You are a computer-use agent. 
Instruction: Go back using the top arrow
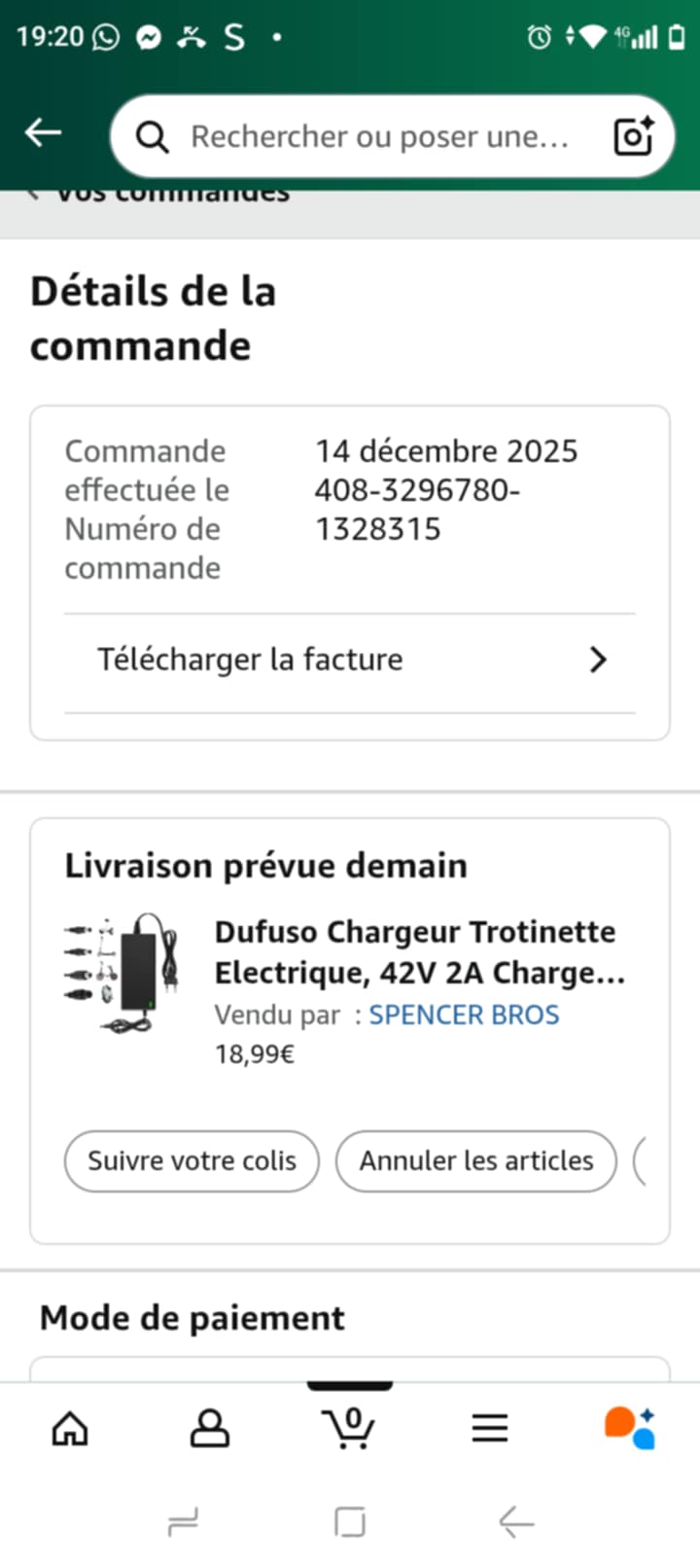44,133
